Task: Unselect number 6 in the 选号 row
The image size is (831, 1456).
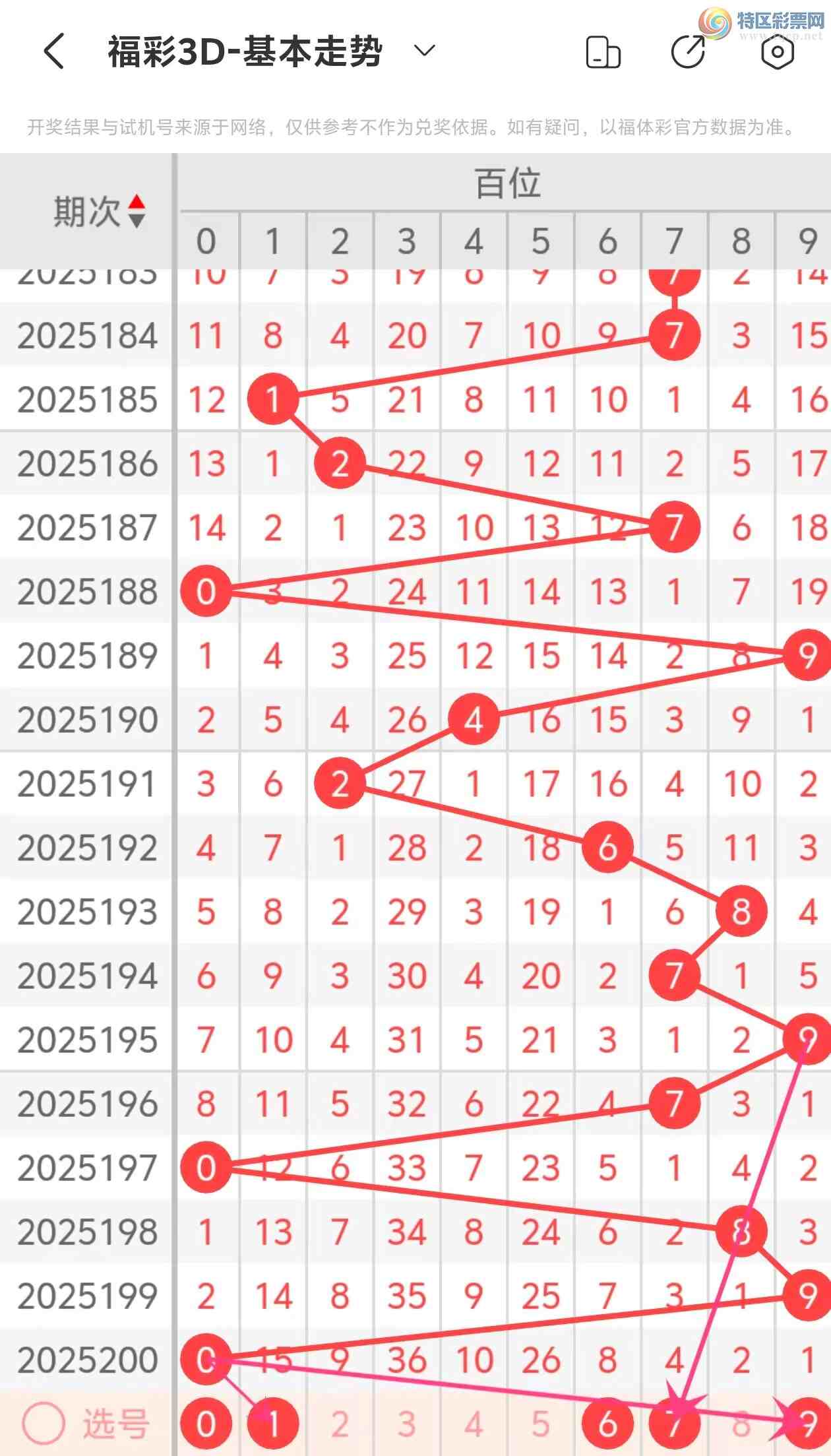Action: [607, 1424]
